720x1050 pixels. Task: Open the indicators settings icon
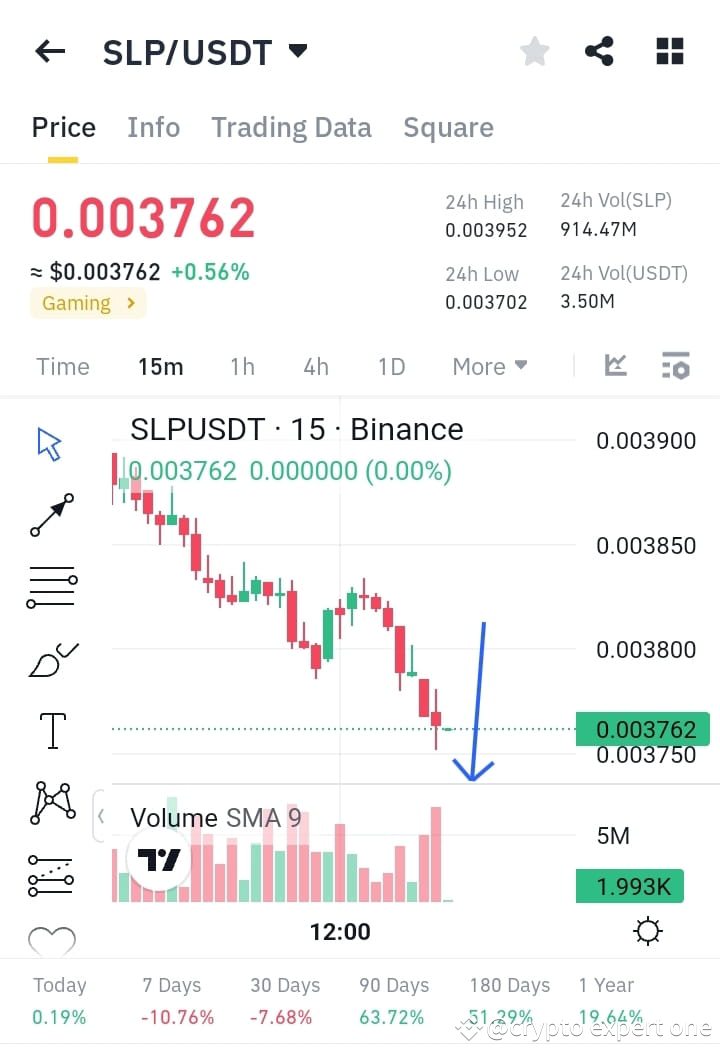[675, 366]
